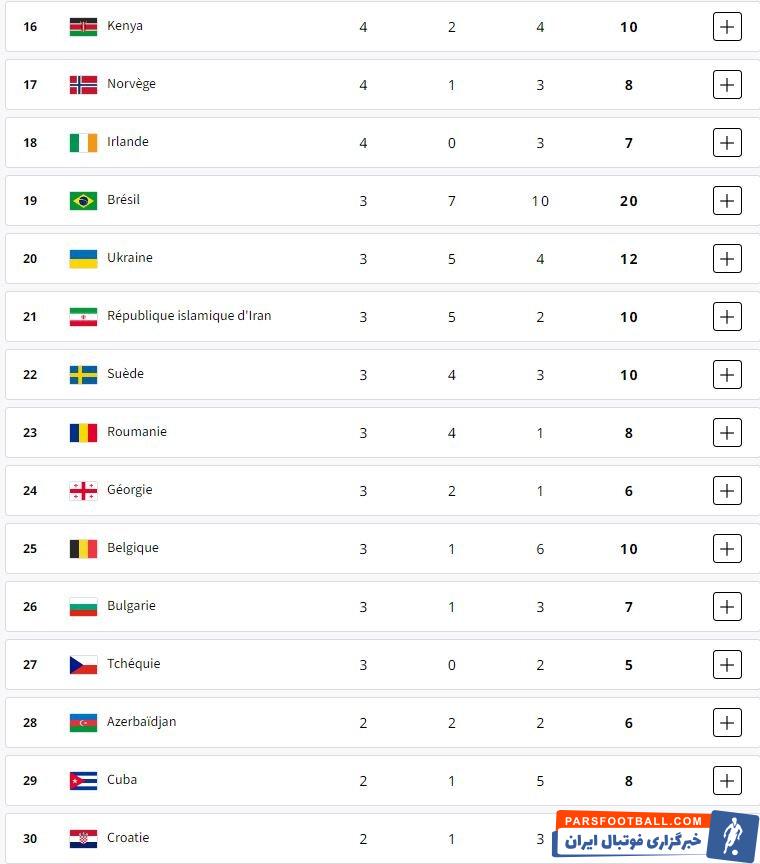Expand Brésil's medal breakdown
This screenshot has height=864, width=760.
point(727,201)
